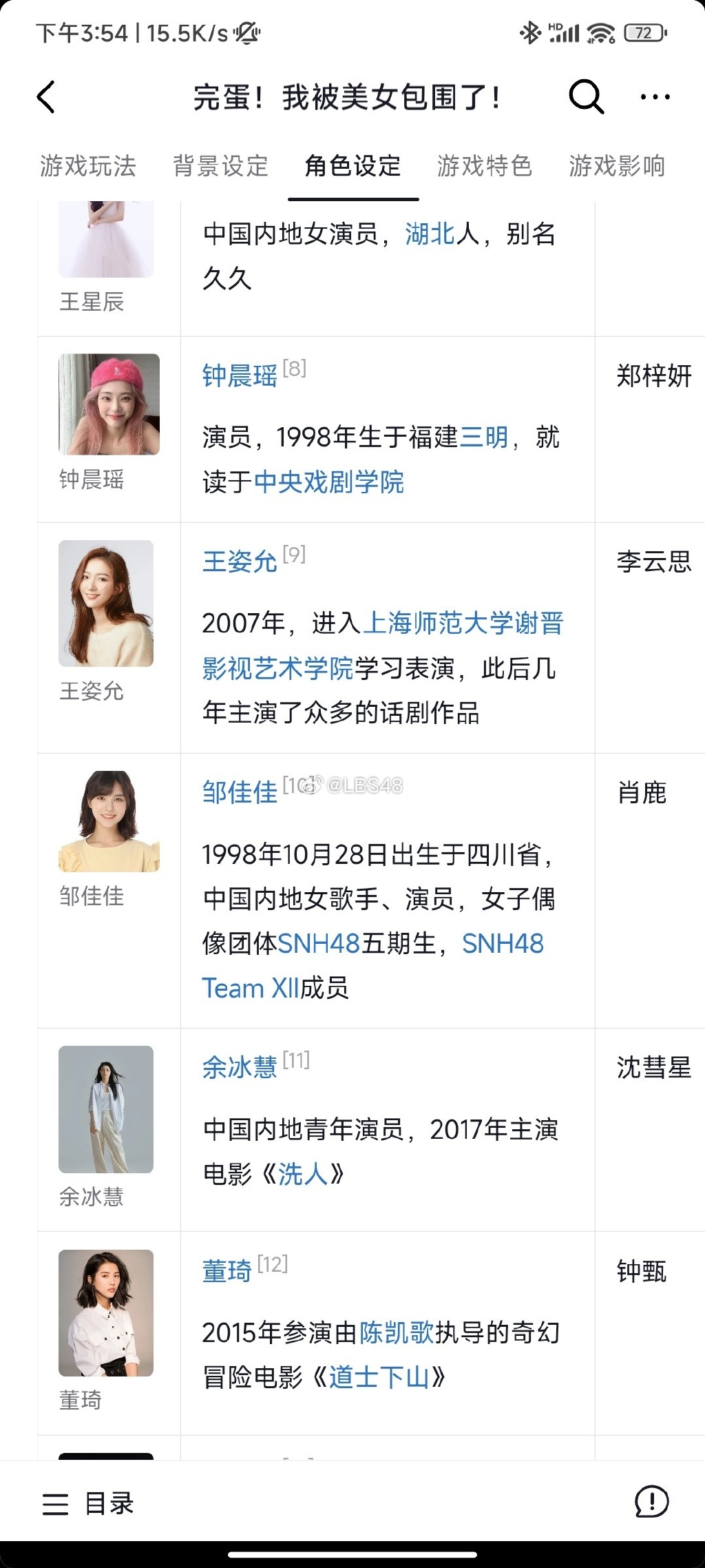
Task: Switch to the 背景设定 tab
Action: coord(220,166)
